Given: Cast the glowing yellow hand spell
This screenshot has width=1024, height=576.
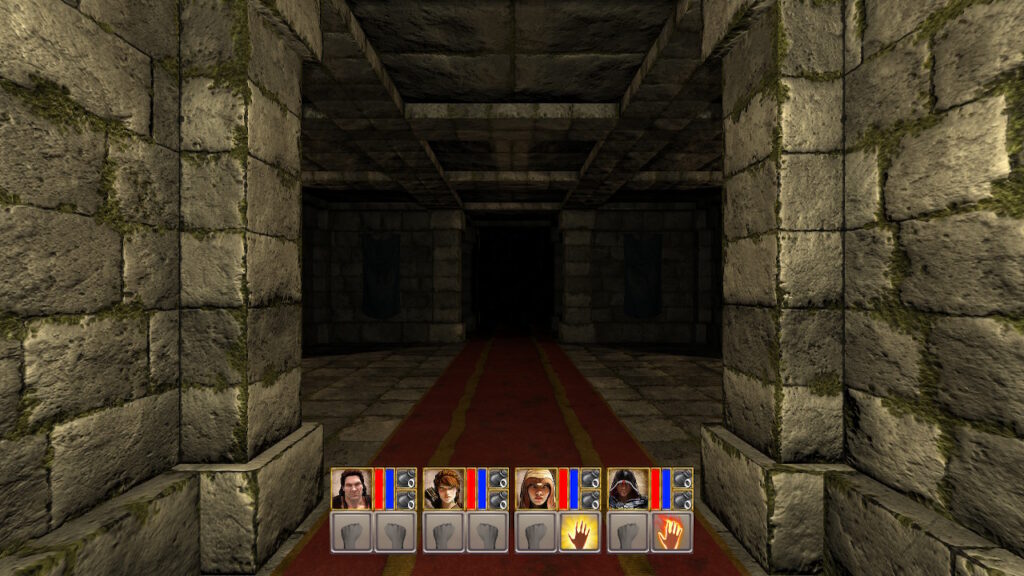Looking at the screenshot, I should [x=580, y=532].
